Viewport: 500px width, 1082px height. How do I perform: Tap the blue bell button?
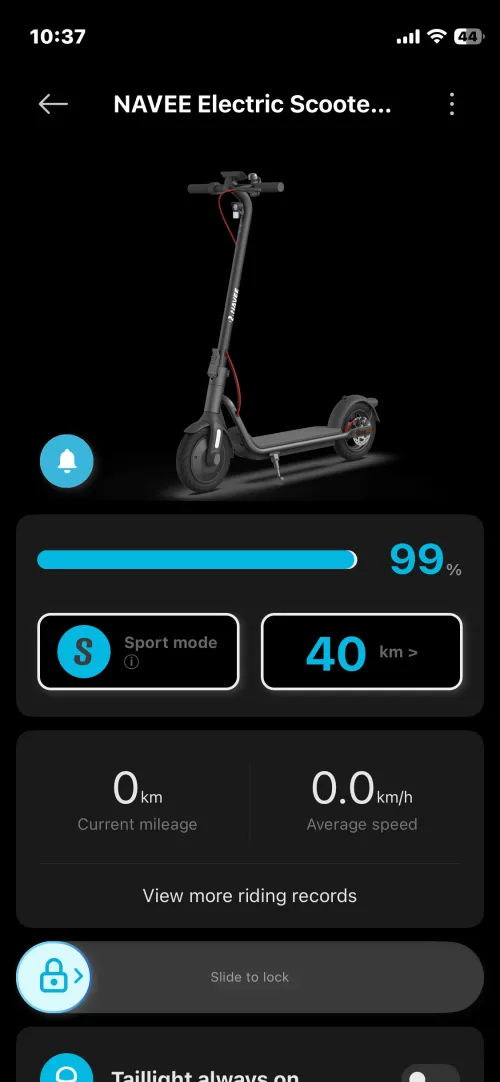tap(67, 461)
